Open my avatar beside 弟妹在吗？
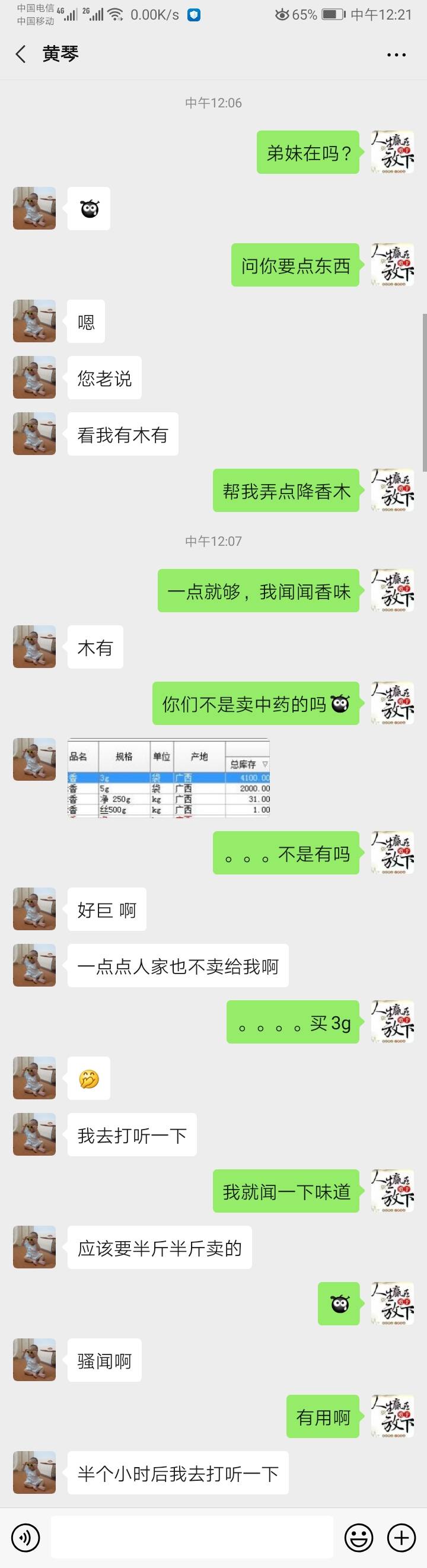 point(393,152)
